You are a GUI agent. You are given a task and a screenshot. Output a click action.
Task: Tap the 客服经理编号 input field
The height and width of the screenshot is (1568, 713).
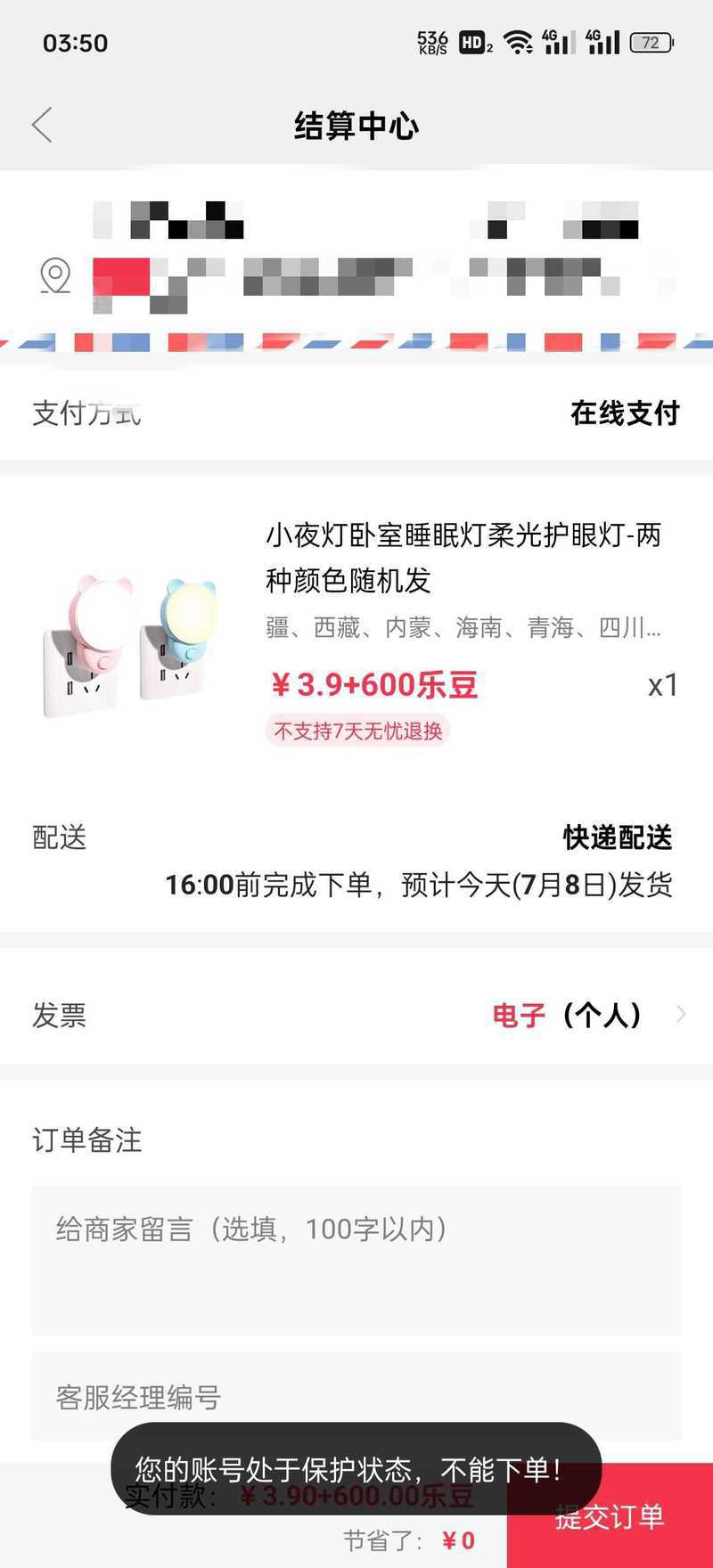[356, 1396]
